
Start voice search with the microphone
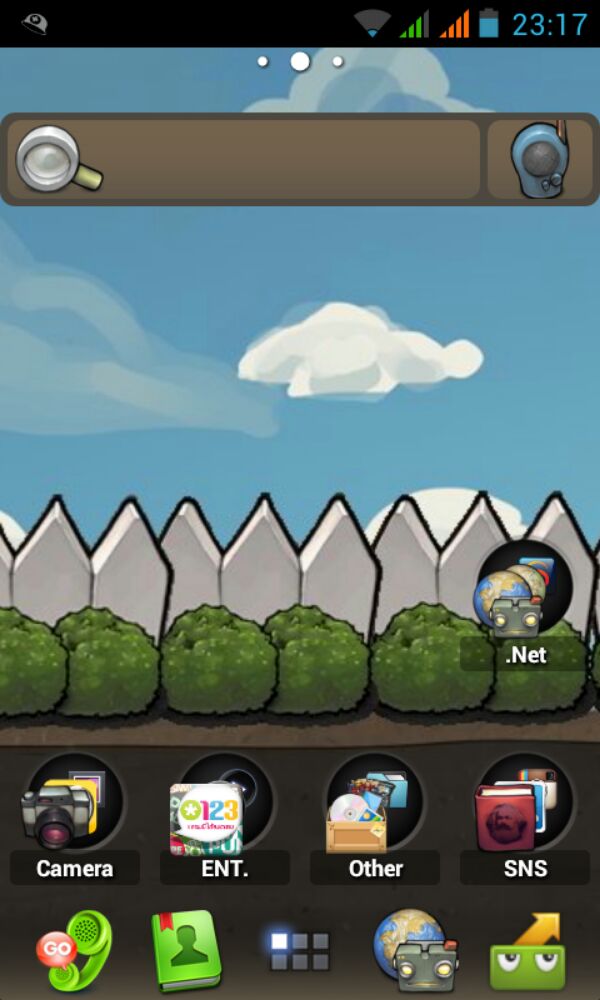click(540, 160)
